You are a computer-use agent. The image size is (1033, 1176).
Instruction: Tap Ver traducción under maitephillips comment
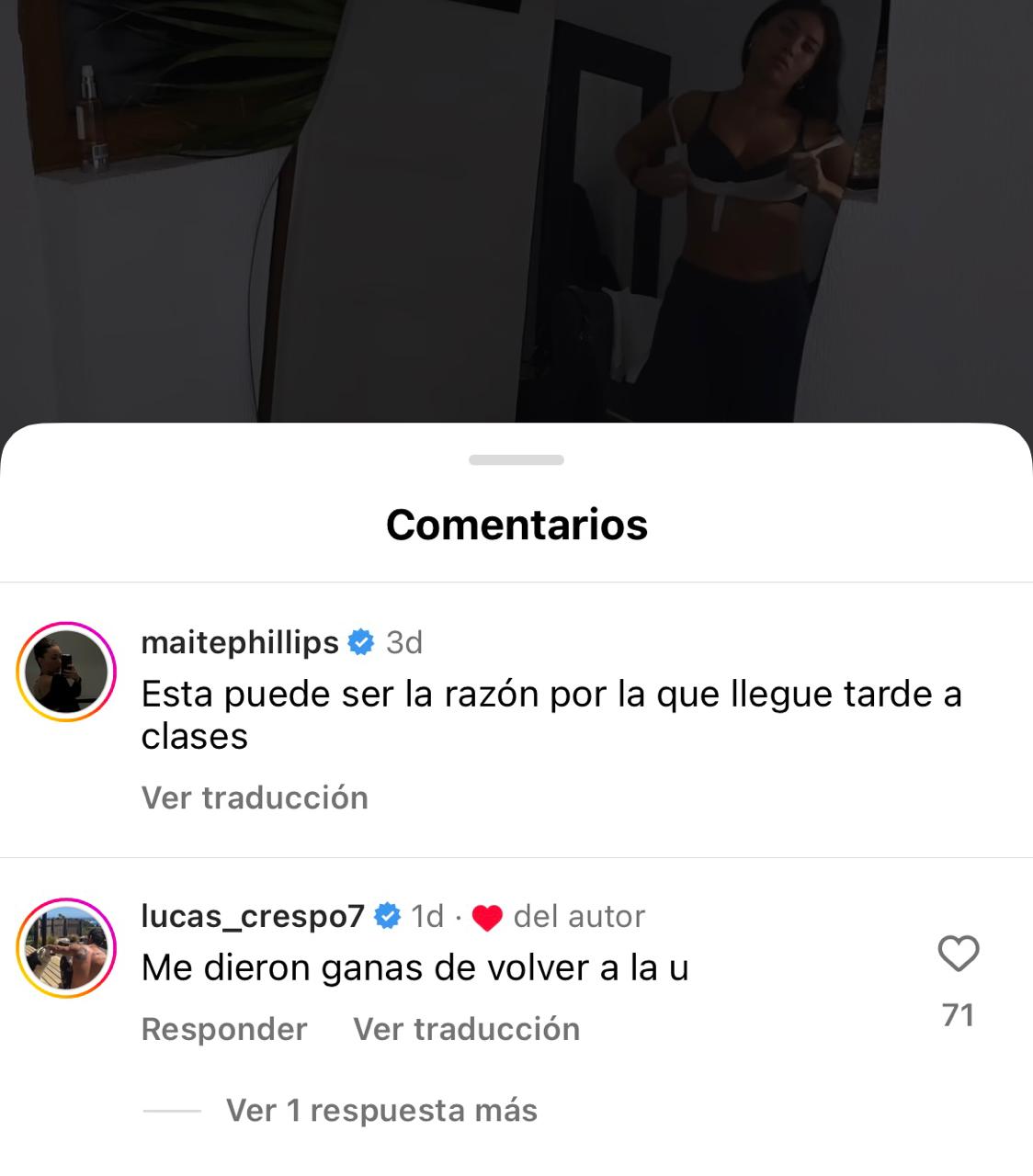255,797
